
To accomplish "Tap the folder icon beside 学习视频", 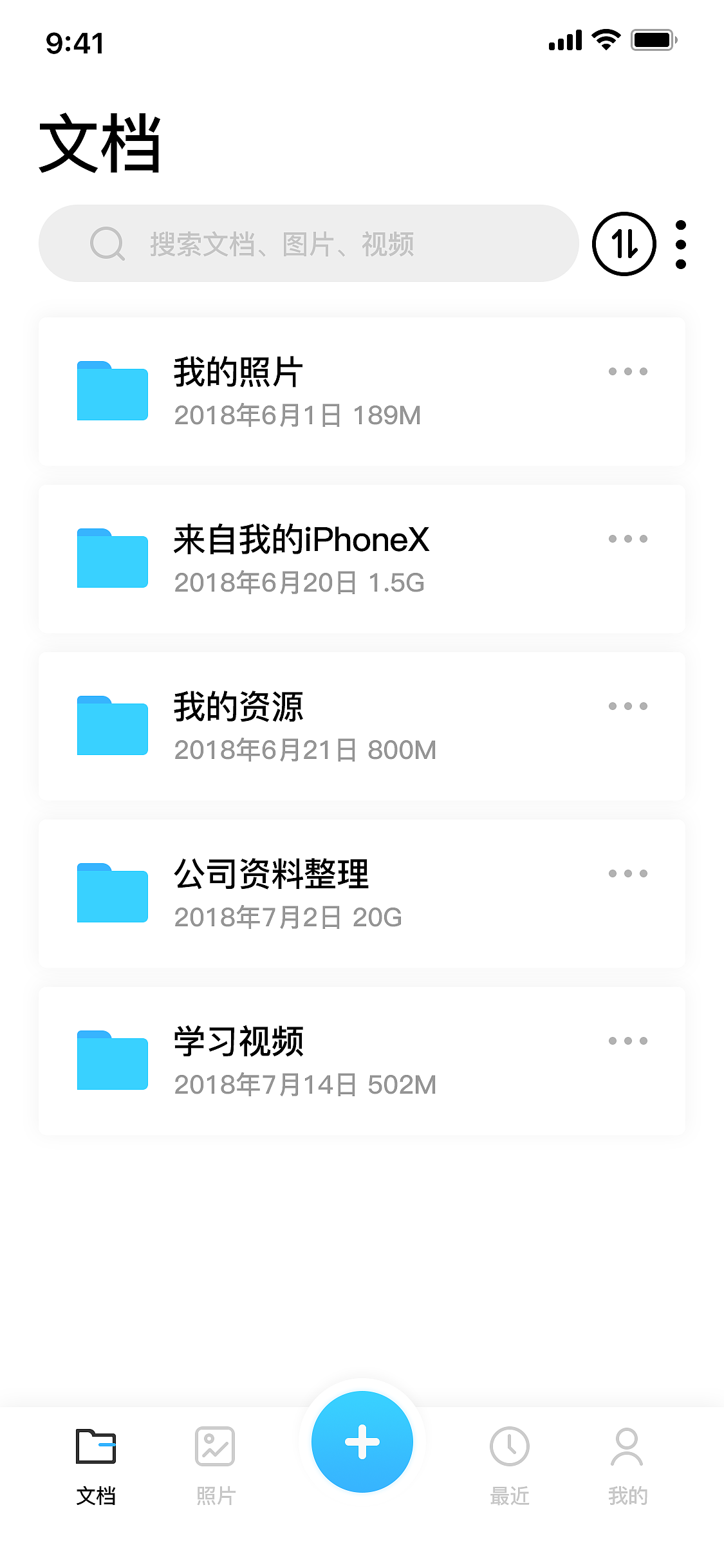I will 112,1061.
